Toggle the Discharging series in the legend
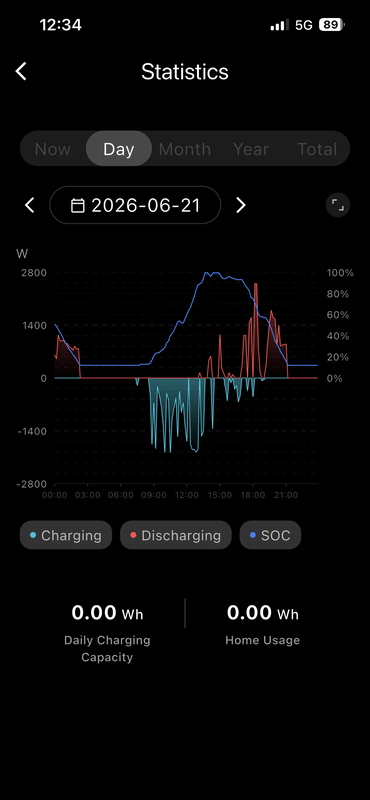The height and width of the screenshot is (800, 370). click(x=176, y=535)
